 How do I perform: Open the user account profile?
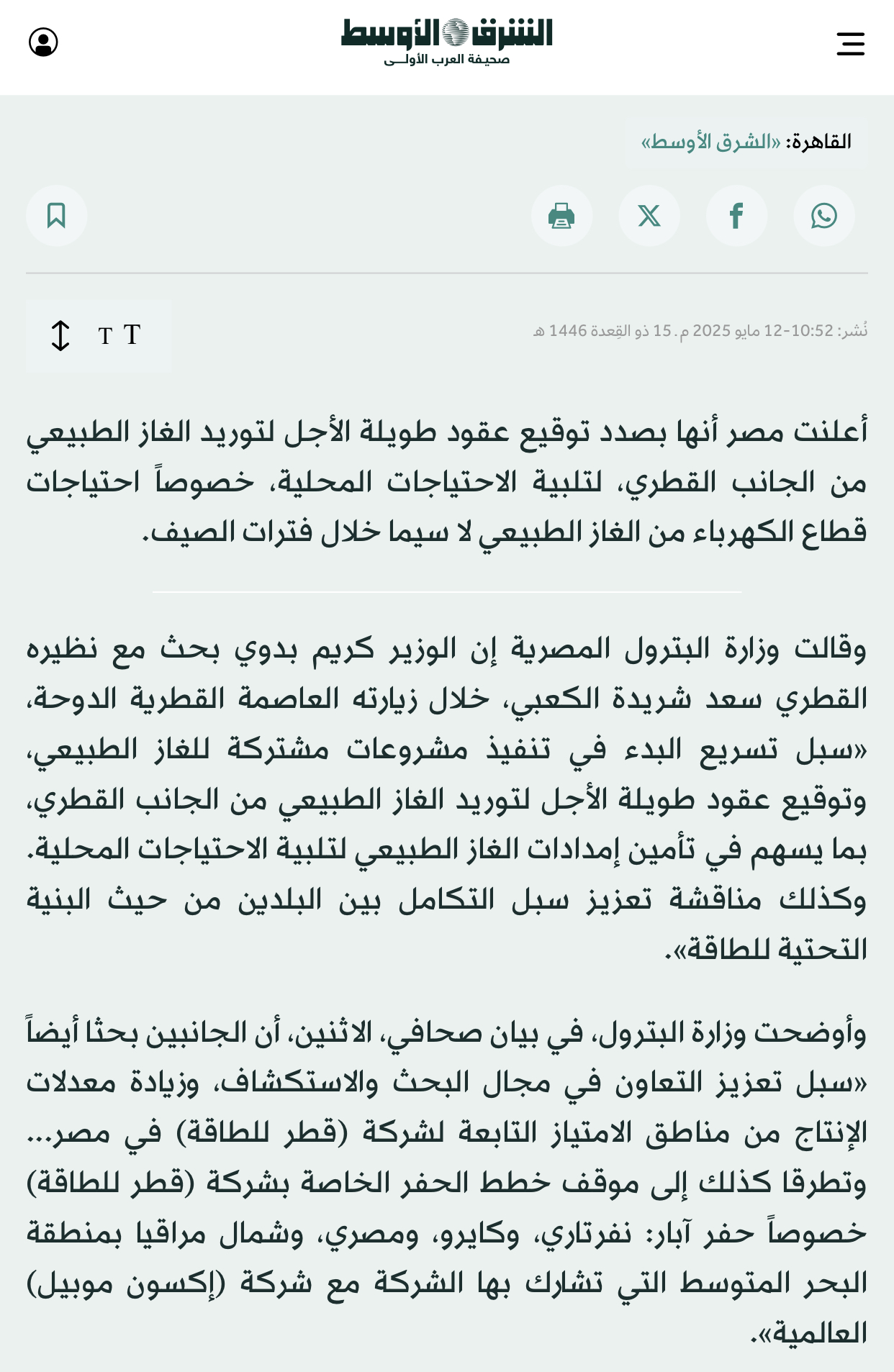(43, 42)
